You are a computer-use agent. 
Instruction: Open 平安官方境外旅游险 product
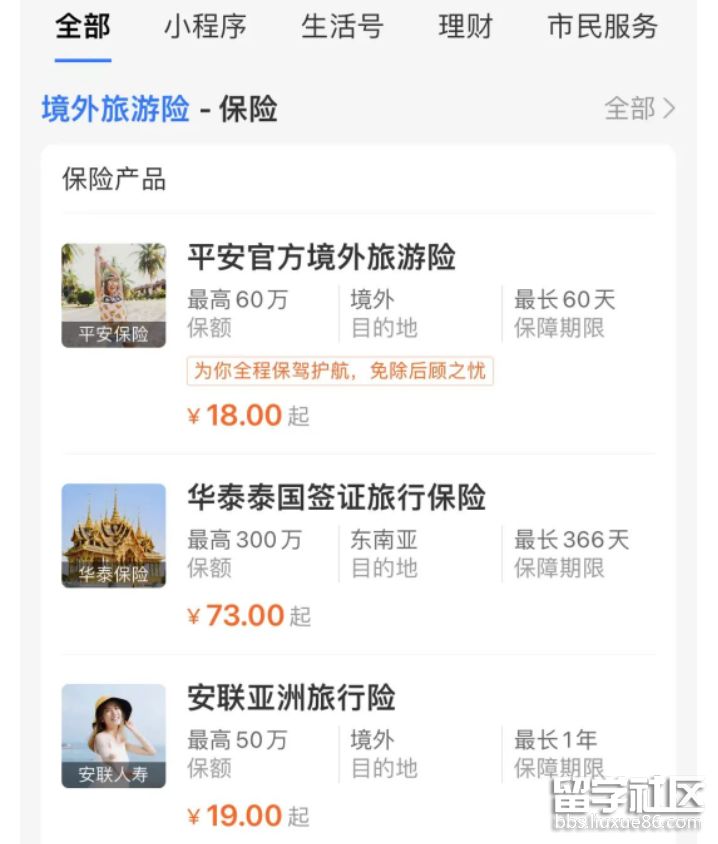(321, 258)
